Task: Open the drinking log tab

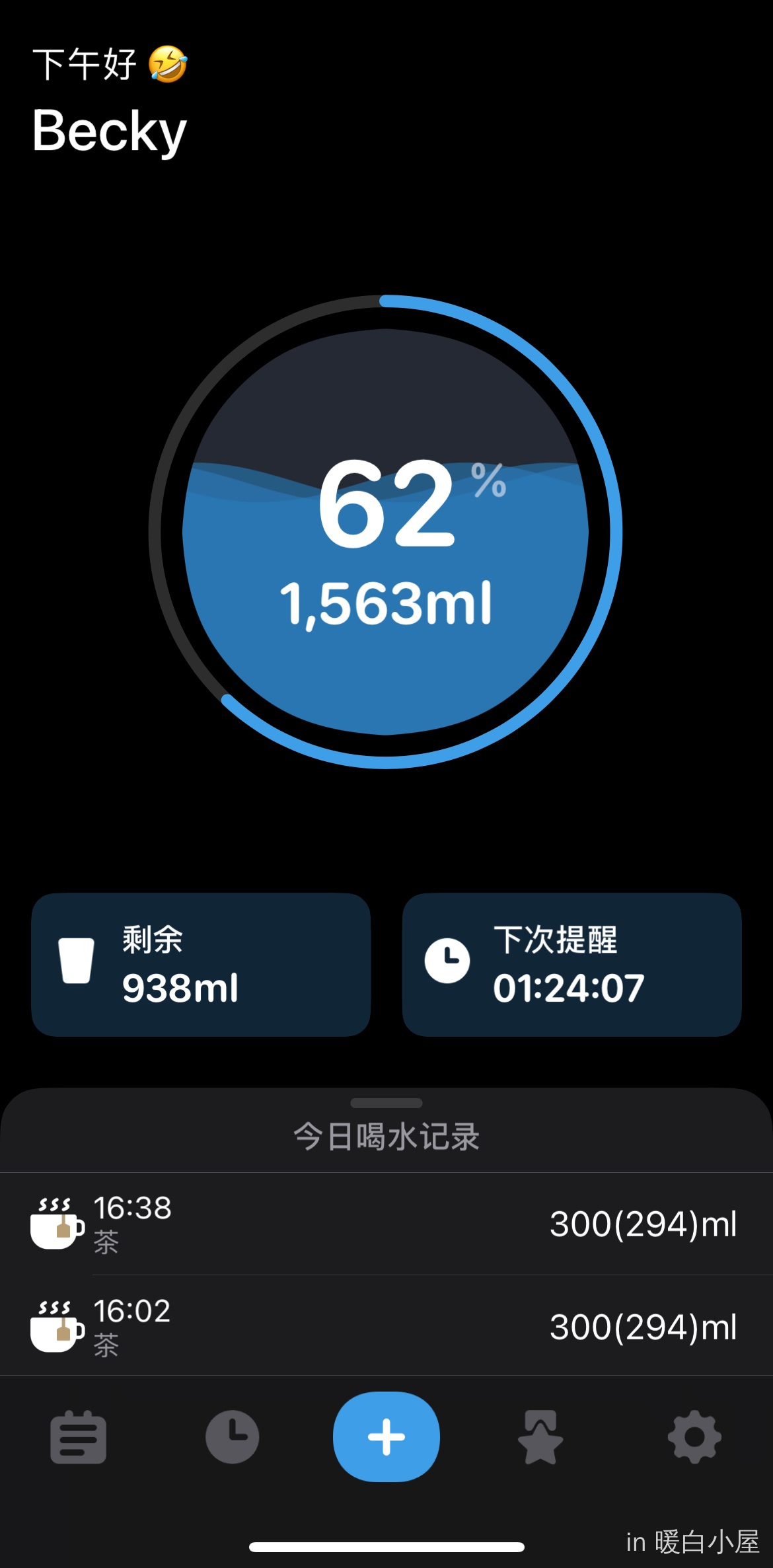Action: pos(78,1437)
